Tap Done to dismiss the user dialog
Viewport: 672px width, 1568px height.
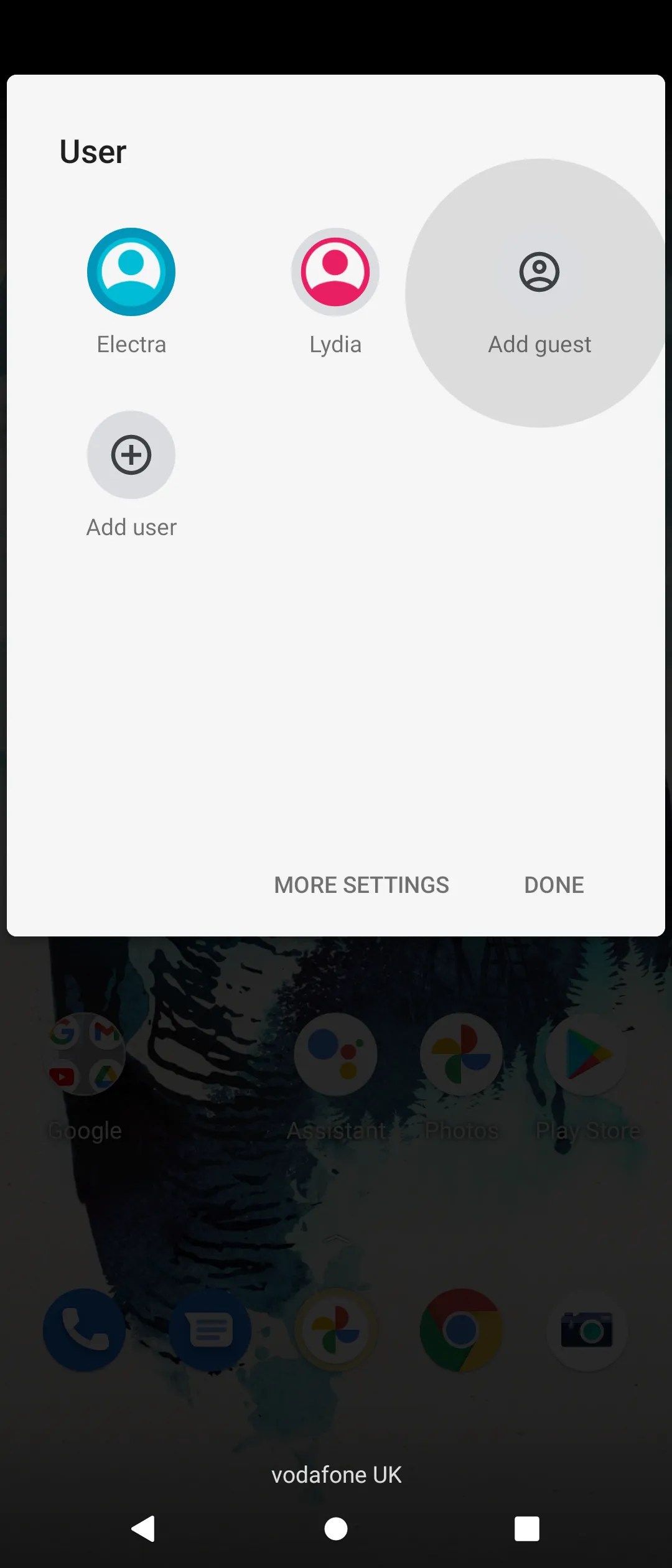point(553,884)
